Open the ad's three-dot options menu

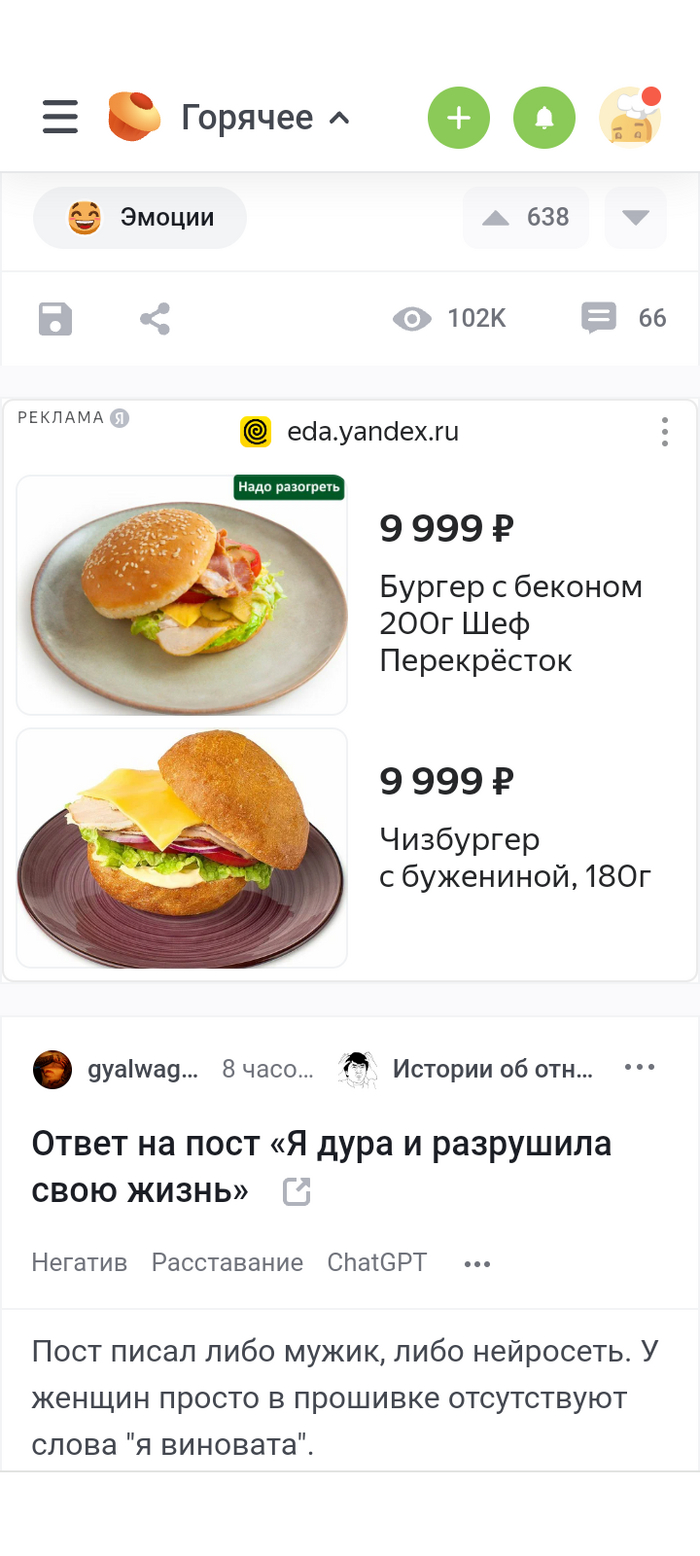665,432
